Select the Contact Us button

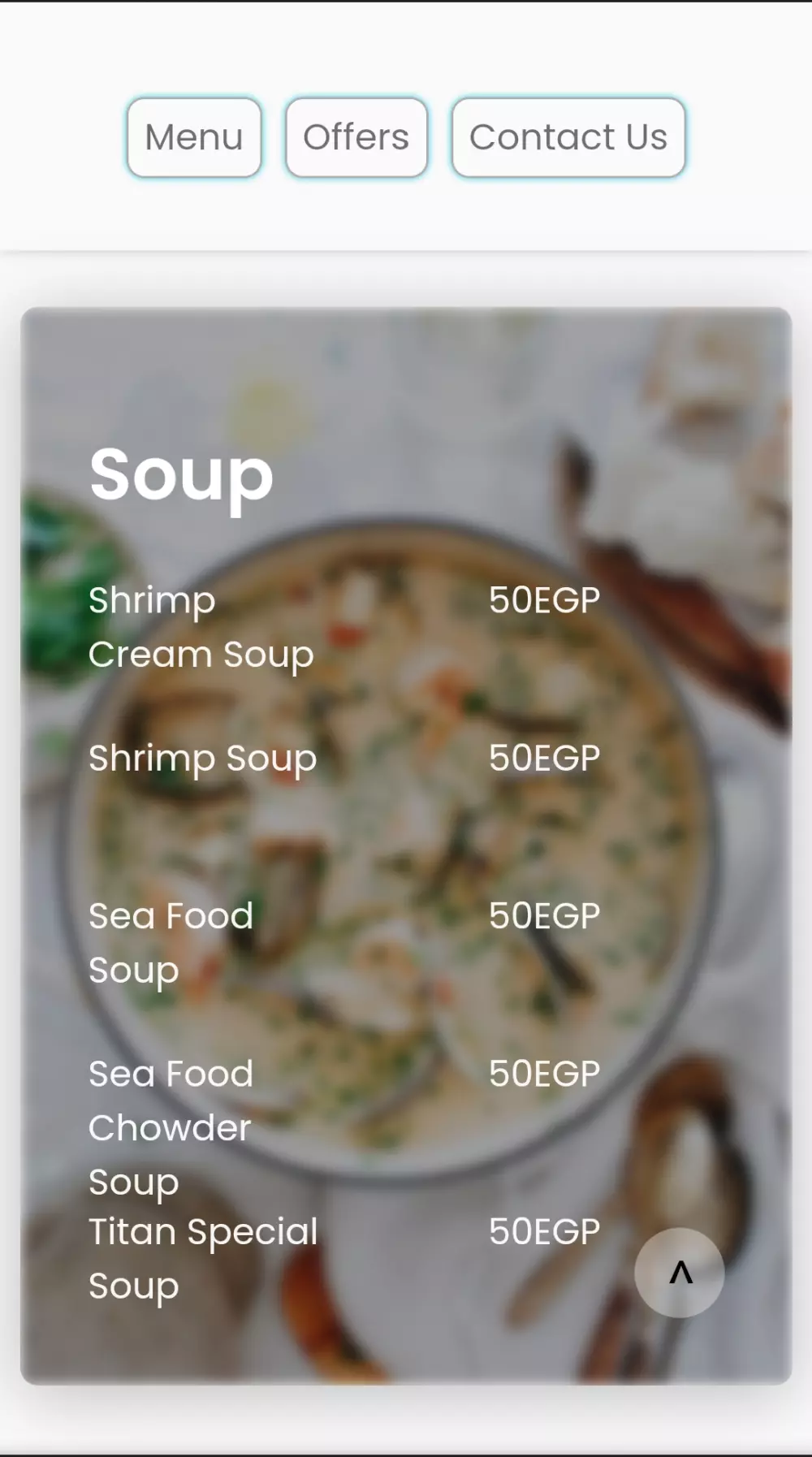click(x=568, y=137)
